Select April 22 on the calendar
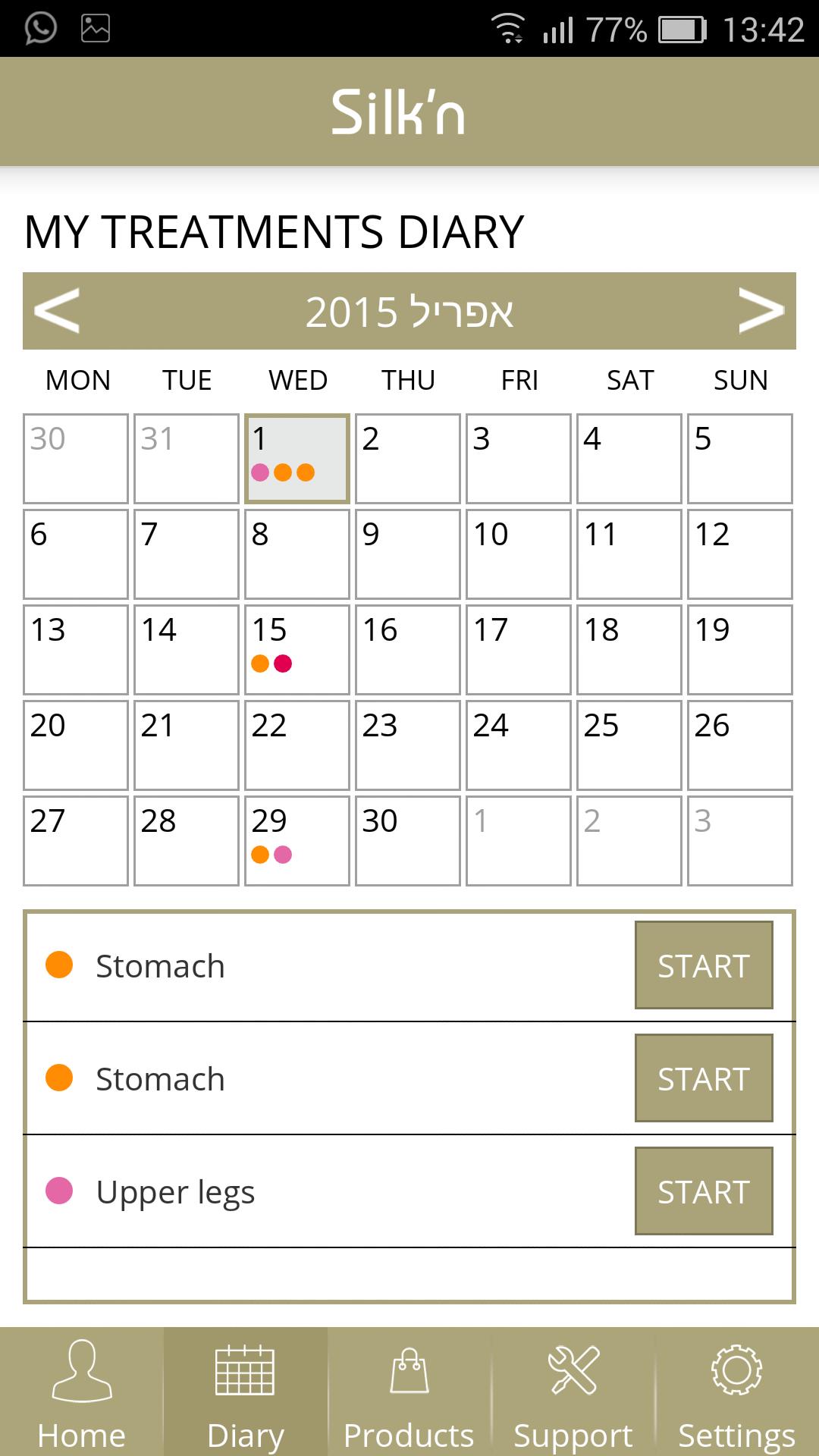 pos(297,745)
